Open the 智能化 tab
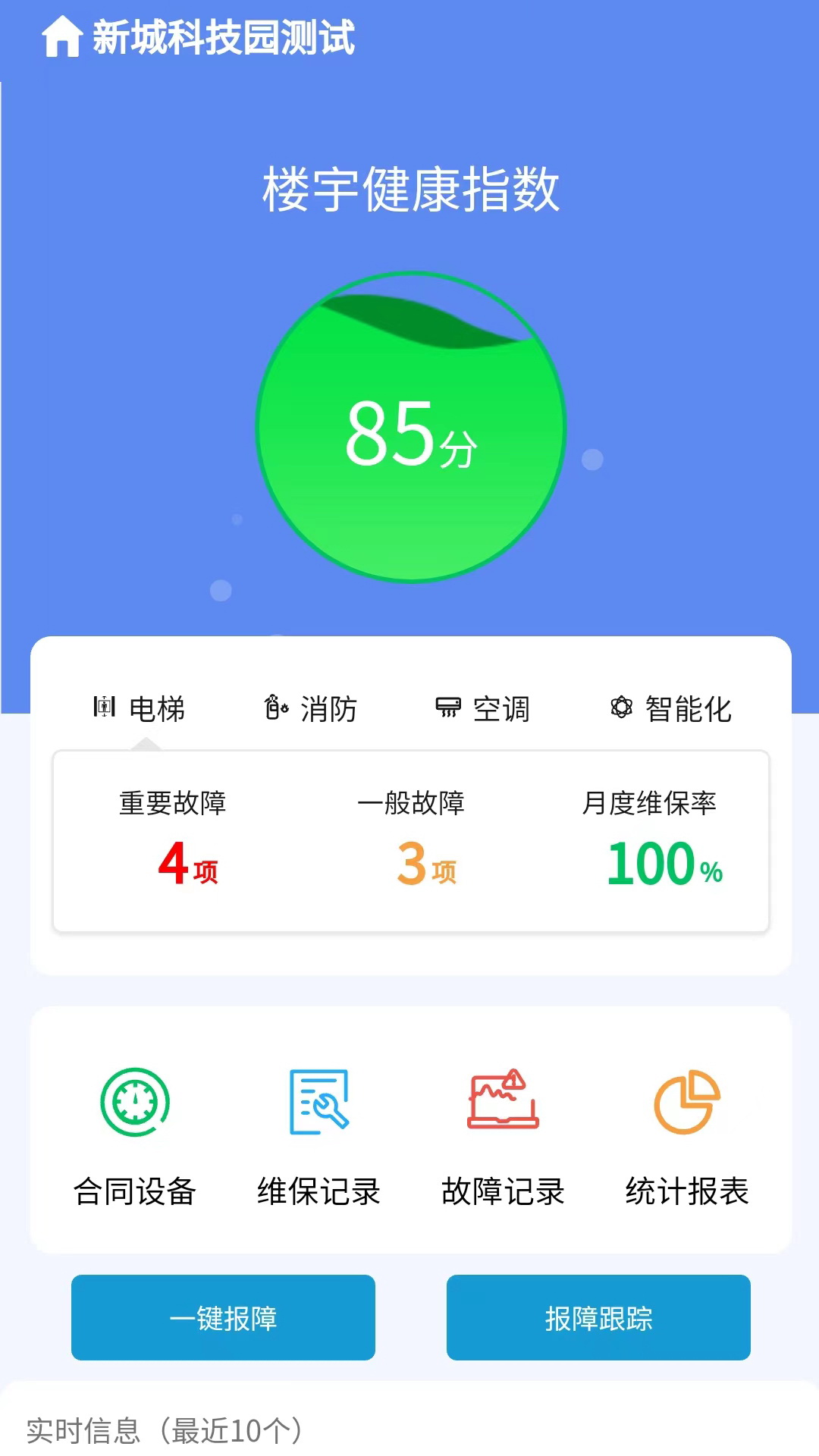The image size is (819, 1456). (671, 709)
